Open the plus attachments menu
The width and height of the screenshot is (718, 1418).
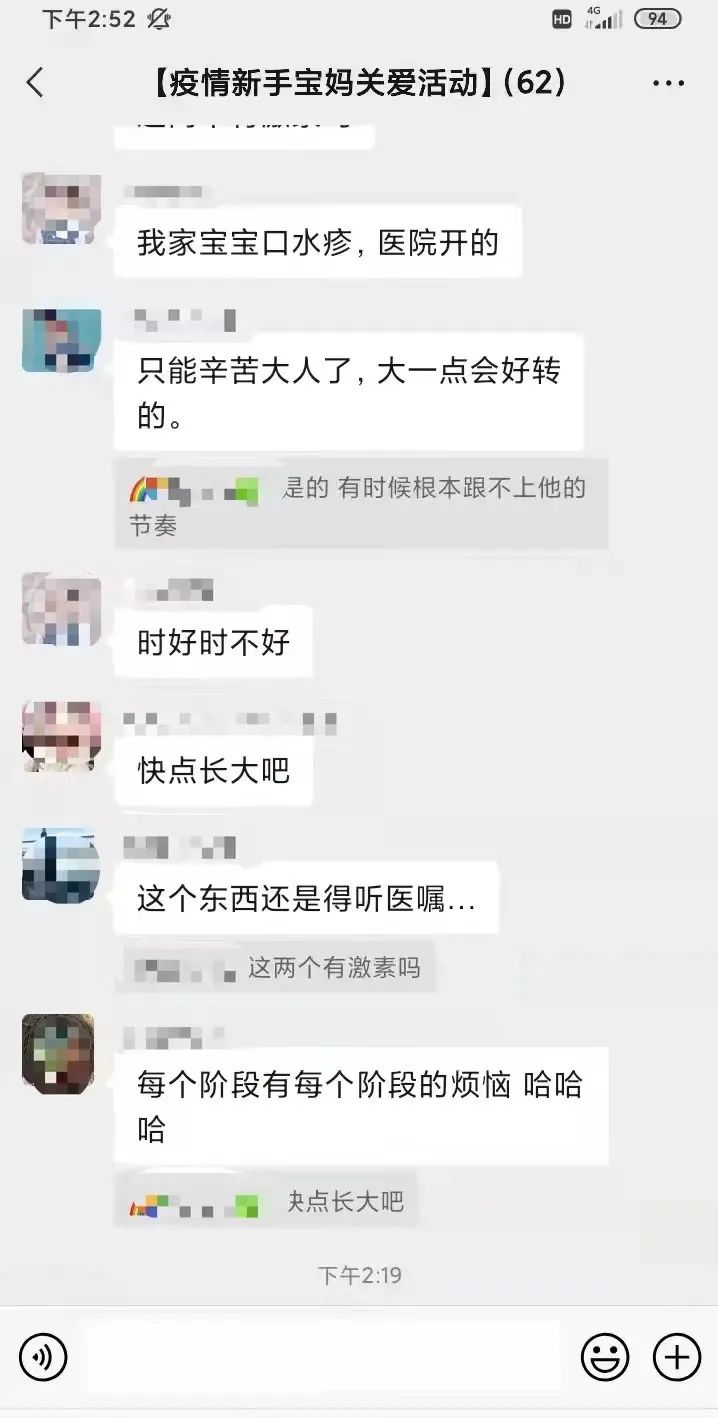677,1357
